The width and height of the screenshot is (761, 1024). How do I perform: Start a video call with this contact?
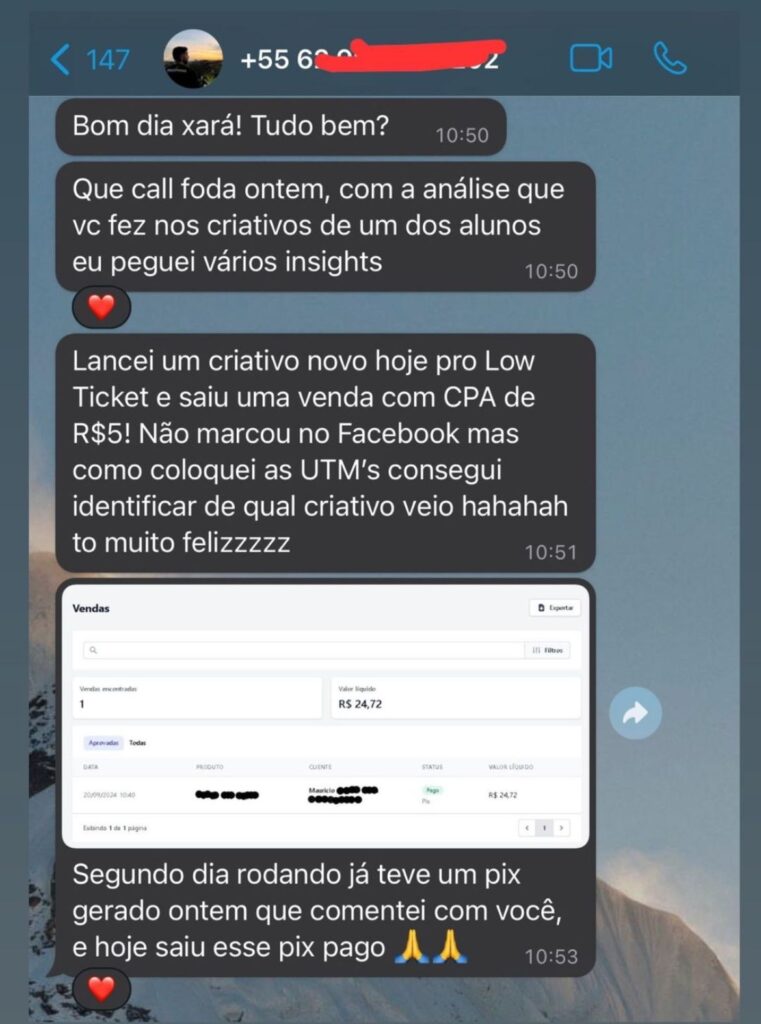click(590, 58)
